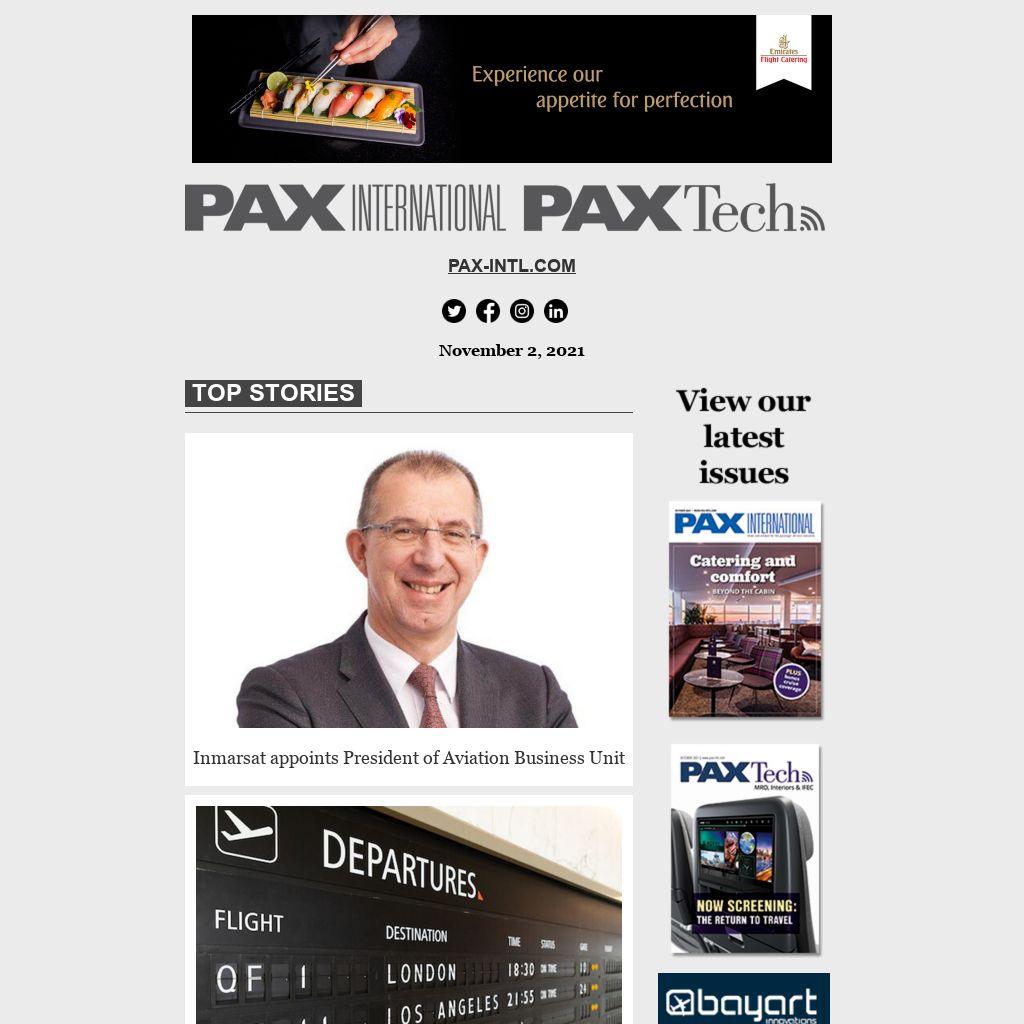Viewport: 1024px width, 1024px height.
Task: Open the Emirates Flight Catering banner ad
Action: coord(511,89)
